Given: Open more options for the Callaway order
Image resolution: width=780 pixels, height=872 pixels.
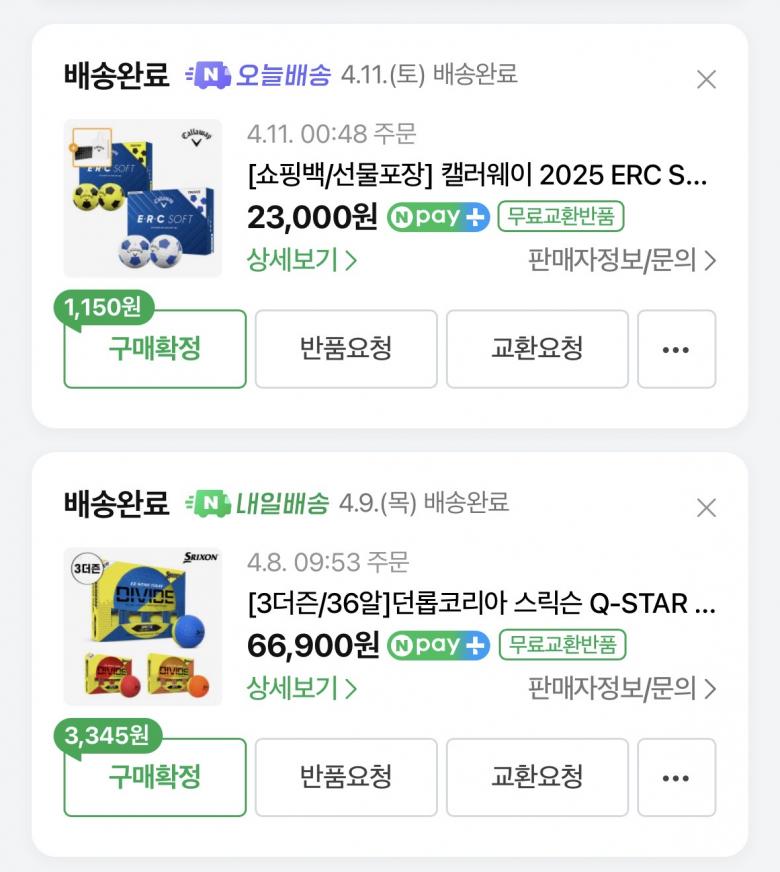Looking at the screenshot, I should [x=676, y=349].
